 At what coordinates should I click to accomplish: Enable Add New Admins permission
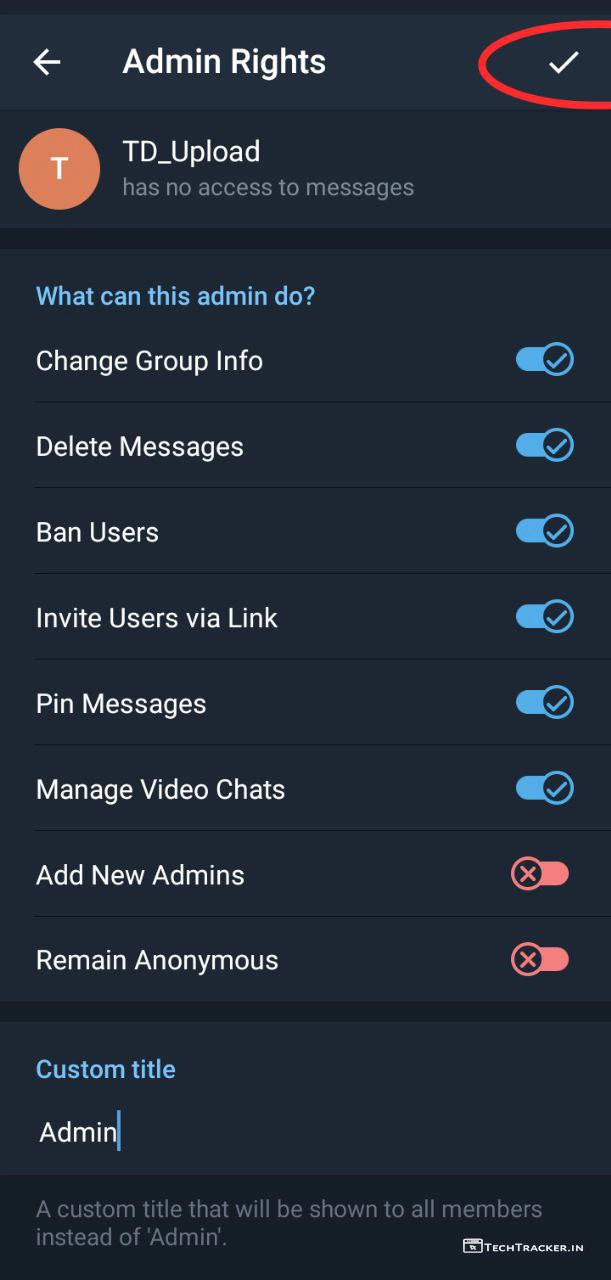pos(540,875)
